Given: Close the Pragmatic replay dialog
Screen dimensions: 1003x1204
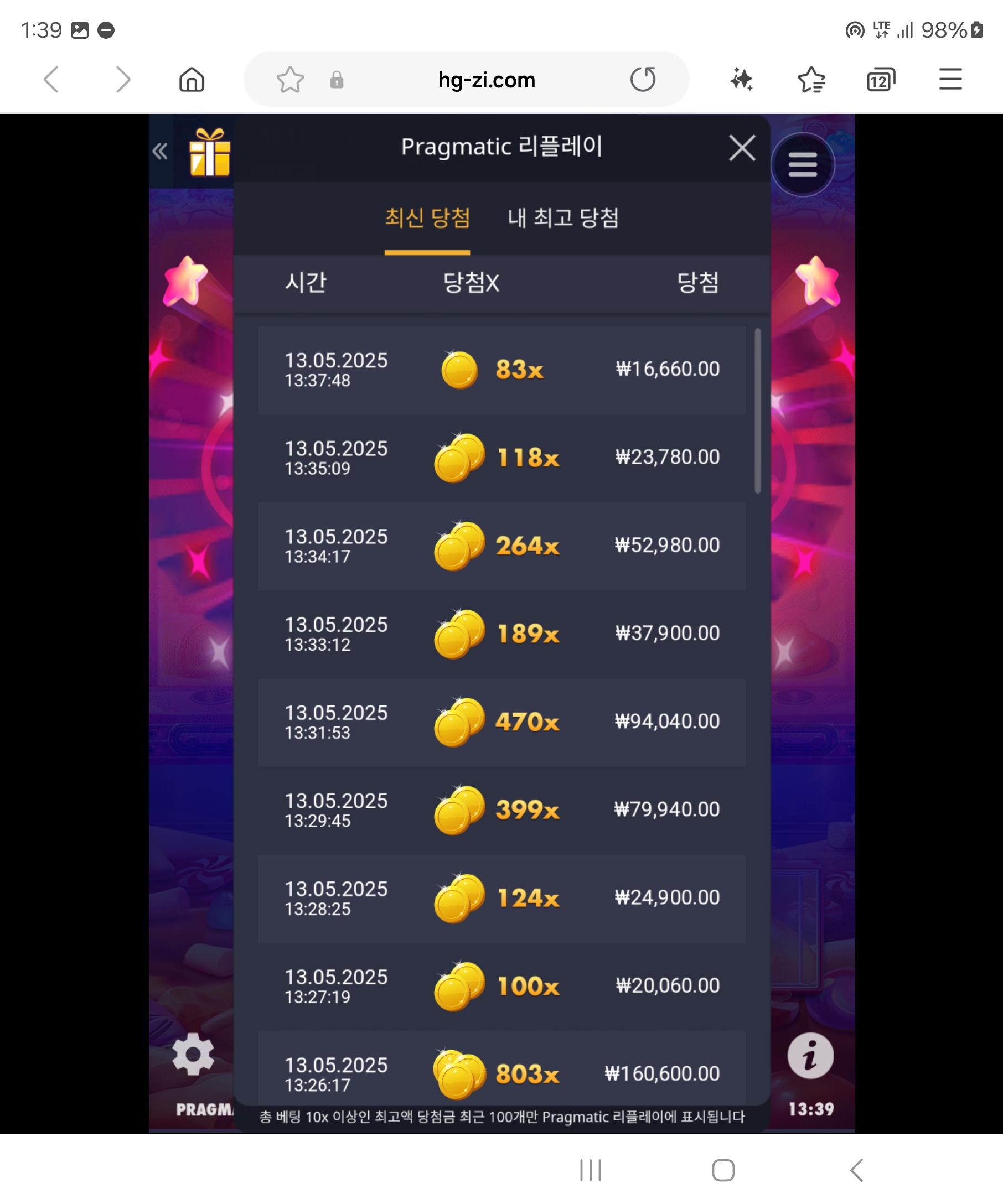Looking at the screenshot, I should [x=742, y=148].
